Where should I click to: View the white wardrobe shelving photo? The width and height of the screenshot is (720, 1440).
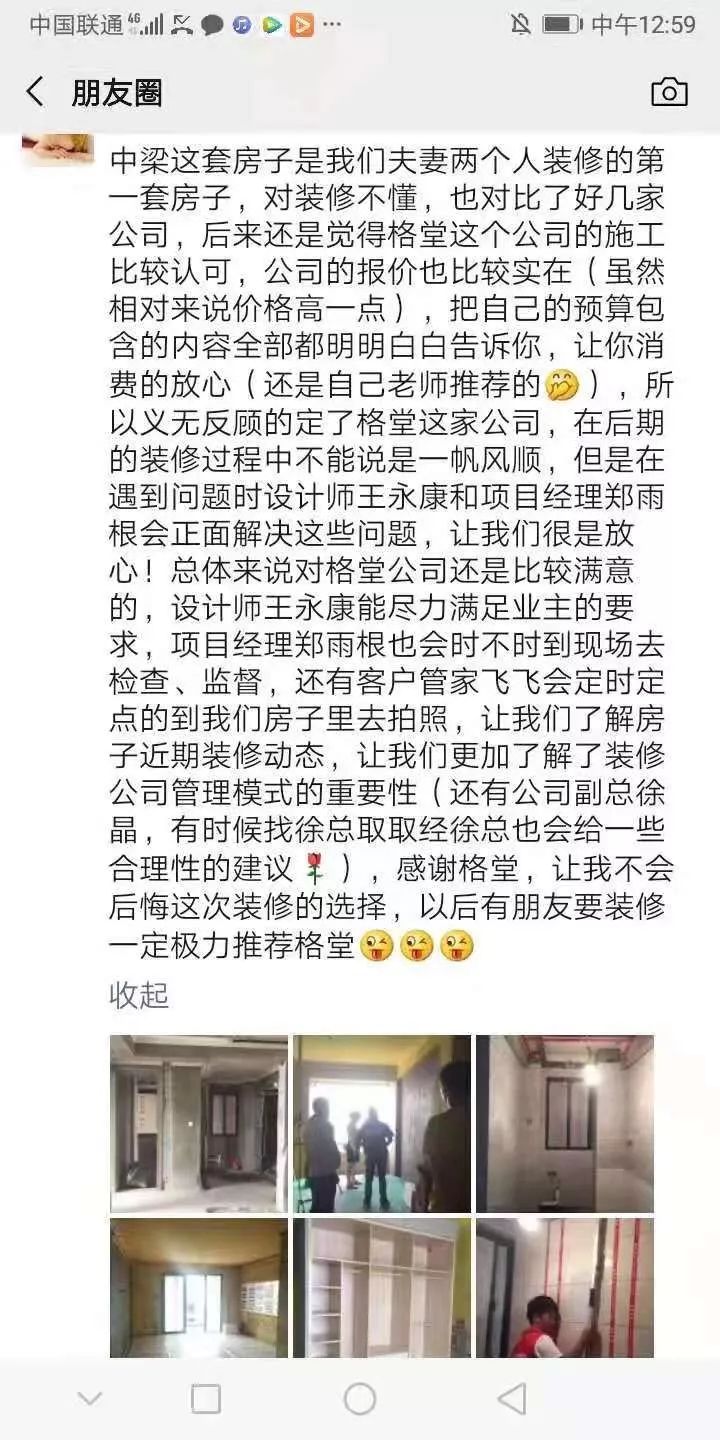[x=381, y=1287]
